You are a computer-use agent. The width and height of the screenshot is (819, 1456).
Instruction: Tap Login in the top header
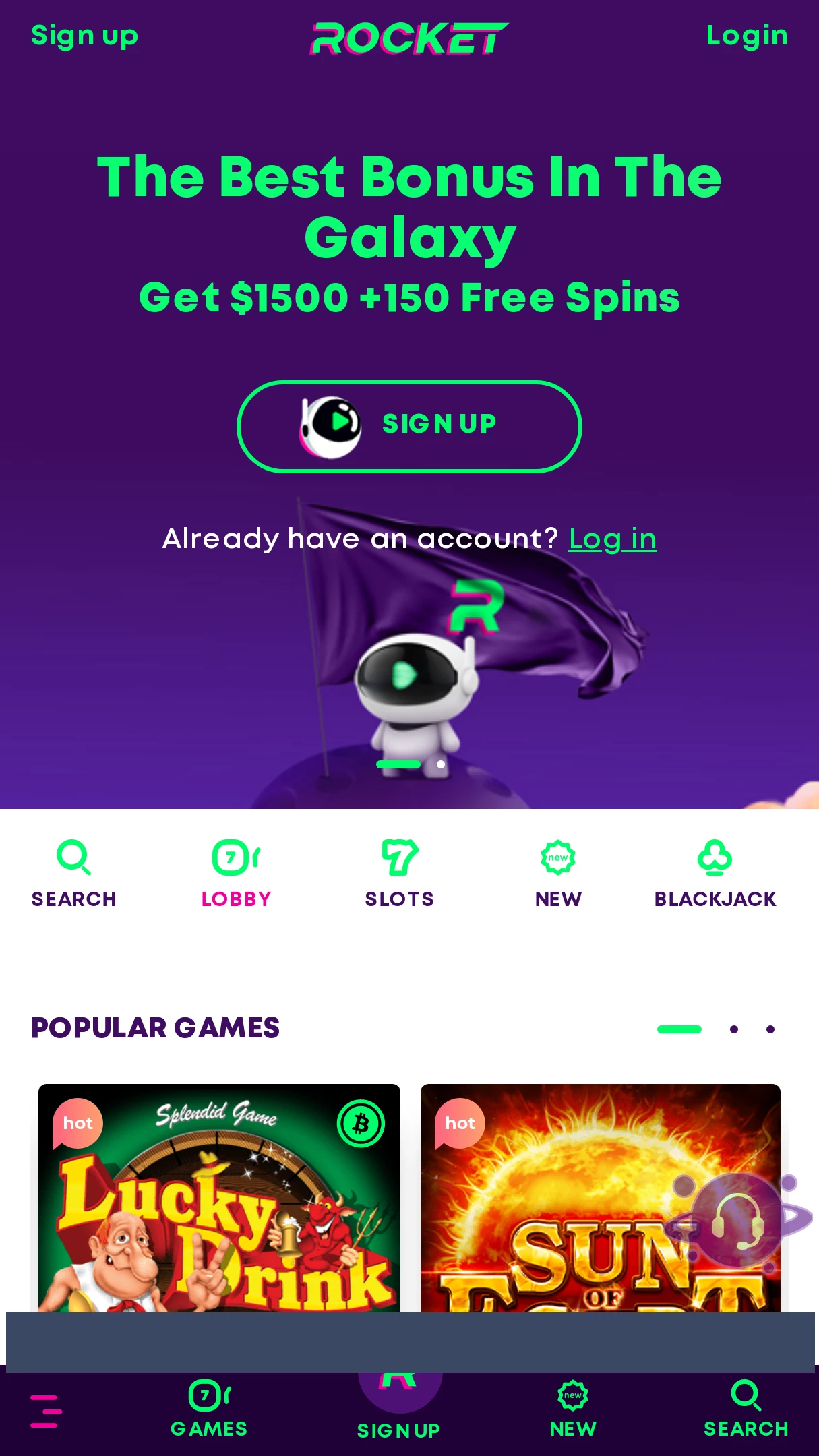tap(747, 36)
